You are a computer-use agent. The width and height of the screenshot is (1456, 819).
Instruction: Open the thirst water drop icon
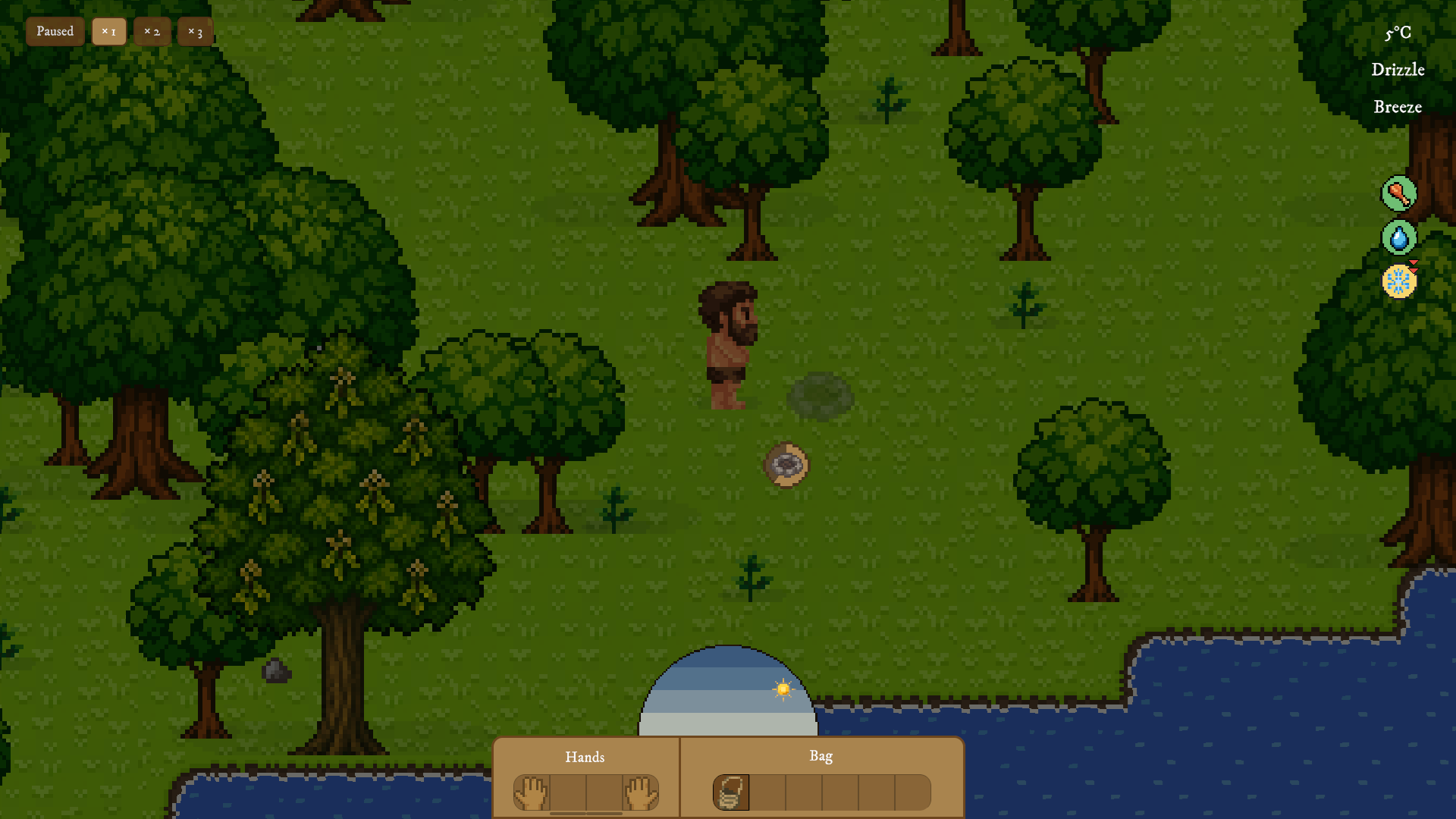(x=1398, y=237)
